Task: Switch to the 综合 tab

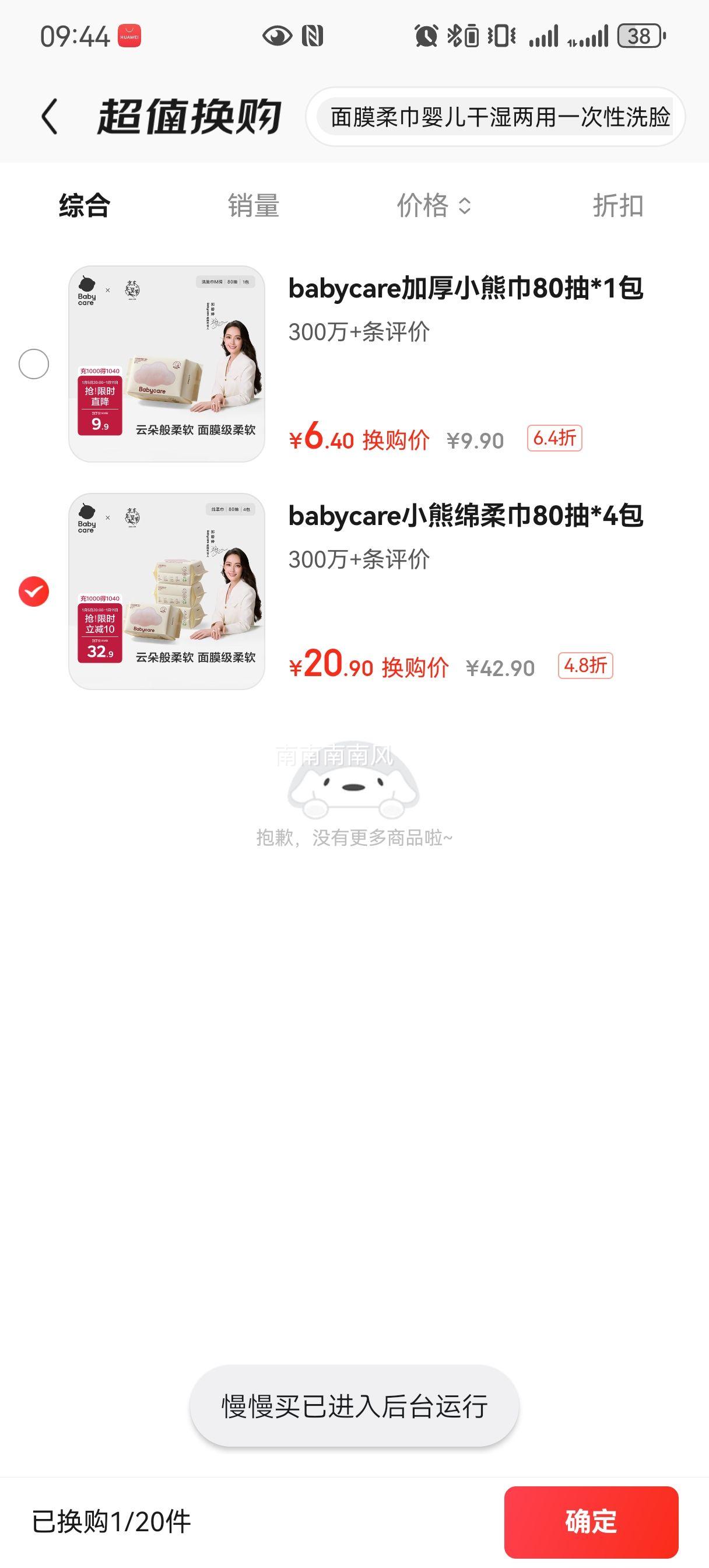Action: [x=84, y=207]
